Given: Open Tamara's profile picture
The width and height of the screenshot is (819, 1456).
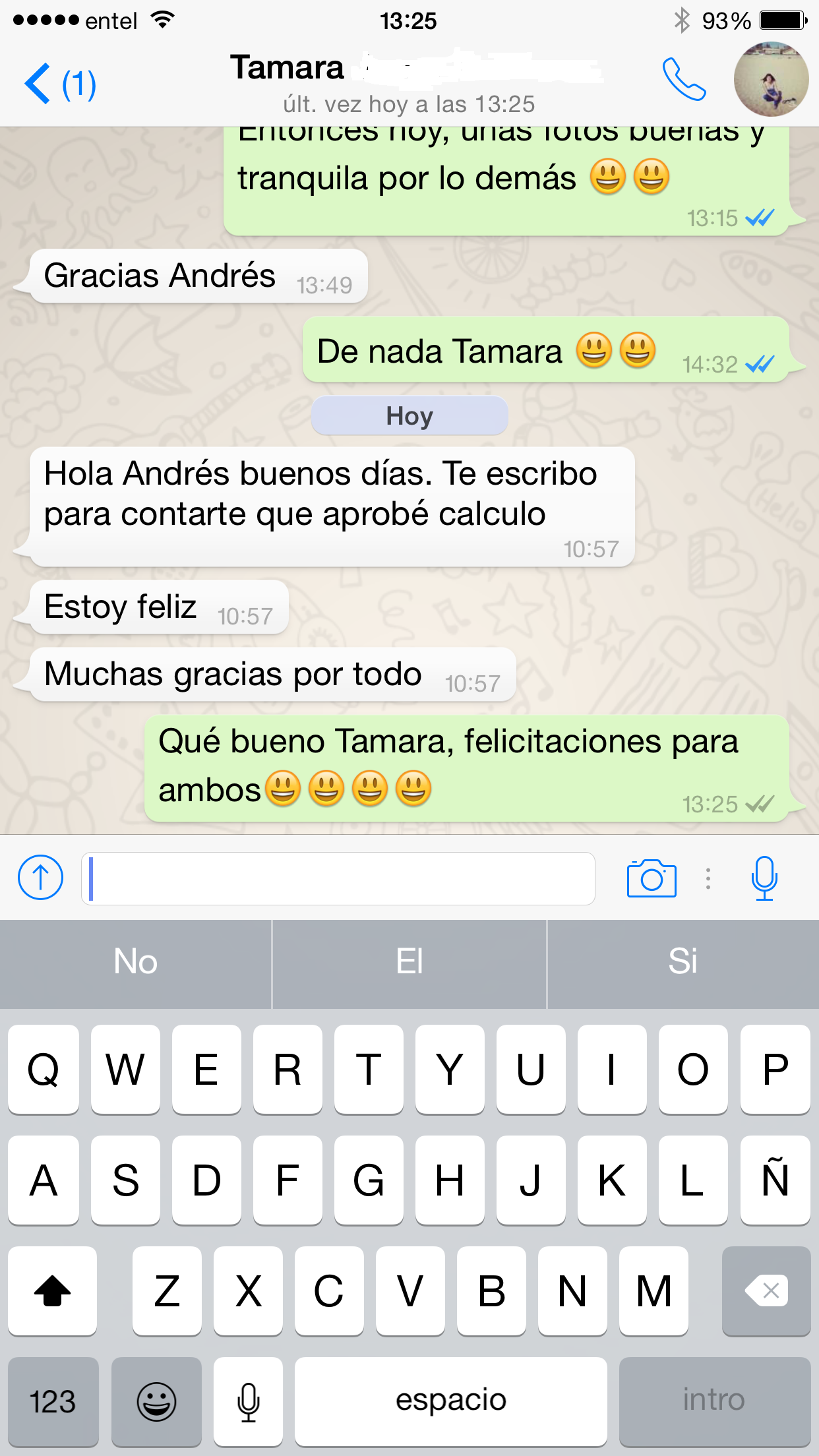Looking at the screenshot, I should pyautogui.click(x=771, y=80).
